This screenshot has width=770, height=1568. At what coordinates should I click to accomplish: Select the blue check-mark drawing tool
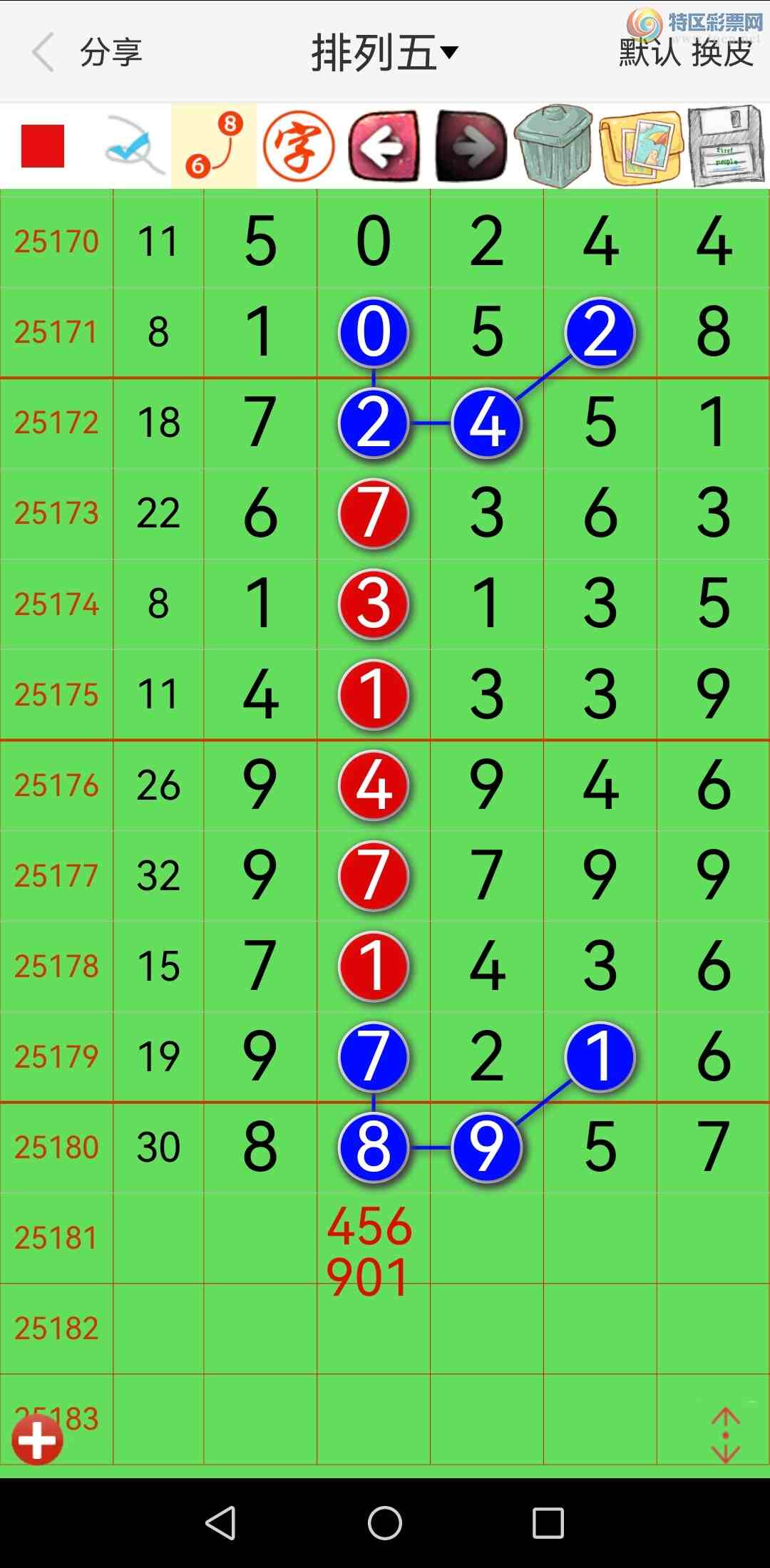coord(133,146)
